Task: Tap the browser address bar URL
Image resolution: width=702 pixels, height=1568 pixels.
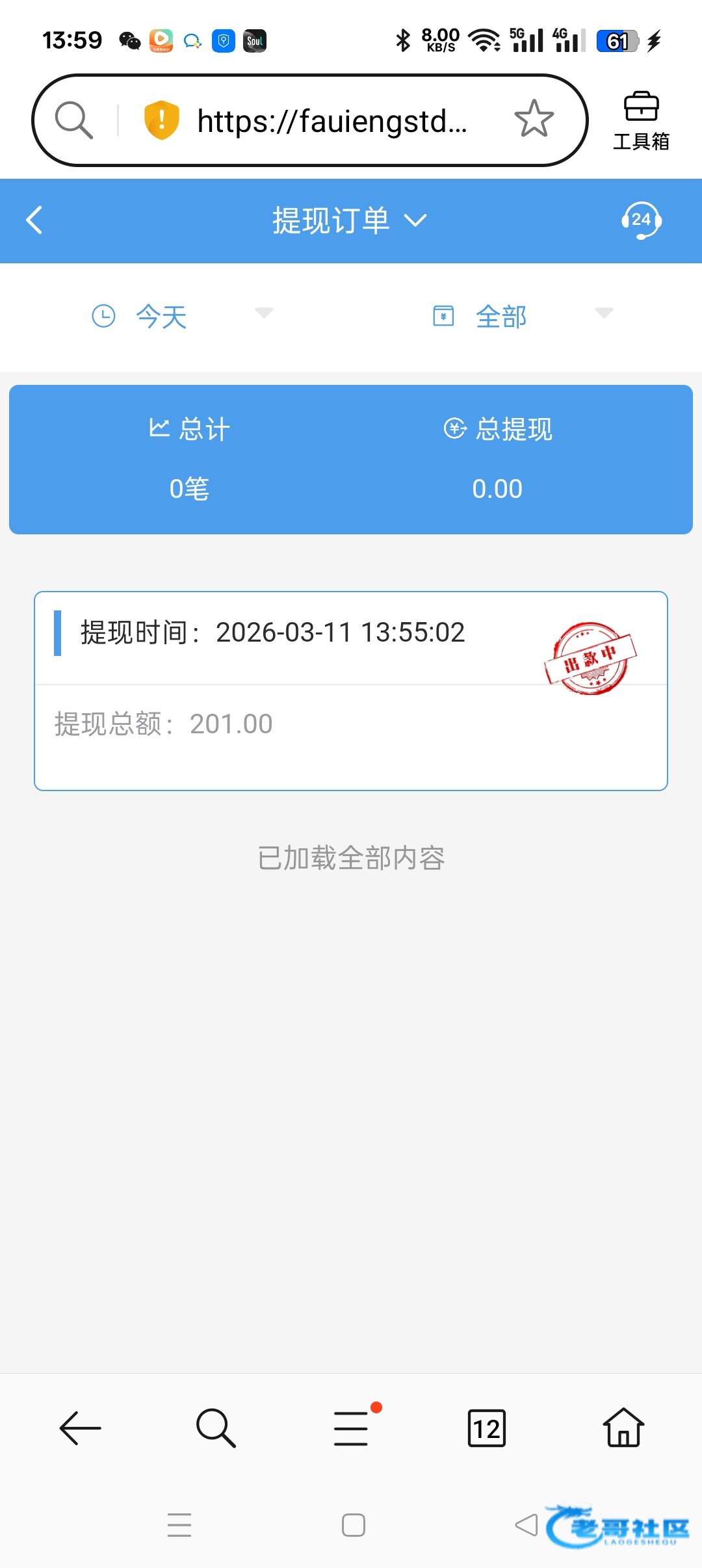Action: [331, 121]
